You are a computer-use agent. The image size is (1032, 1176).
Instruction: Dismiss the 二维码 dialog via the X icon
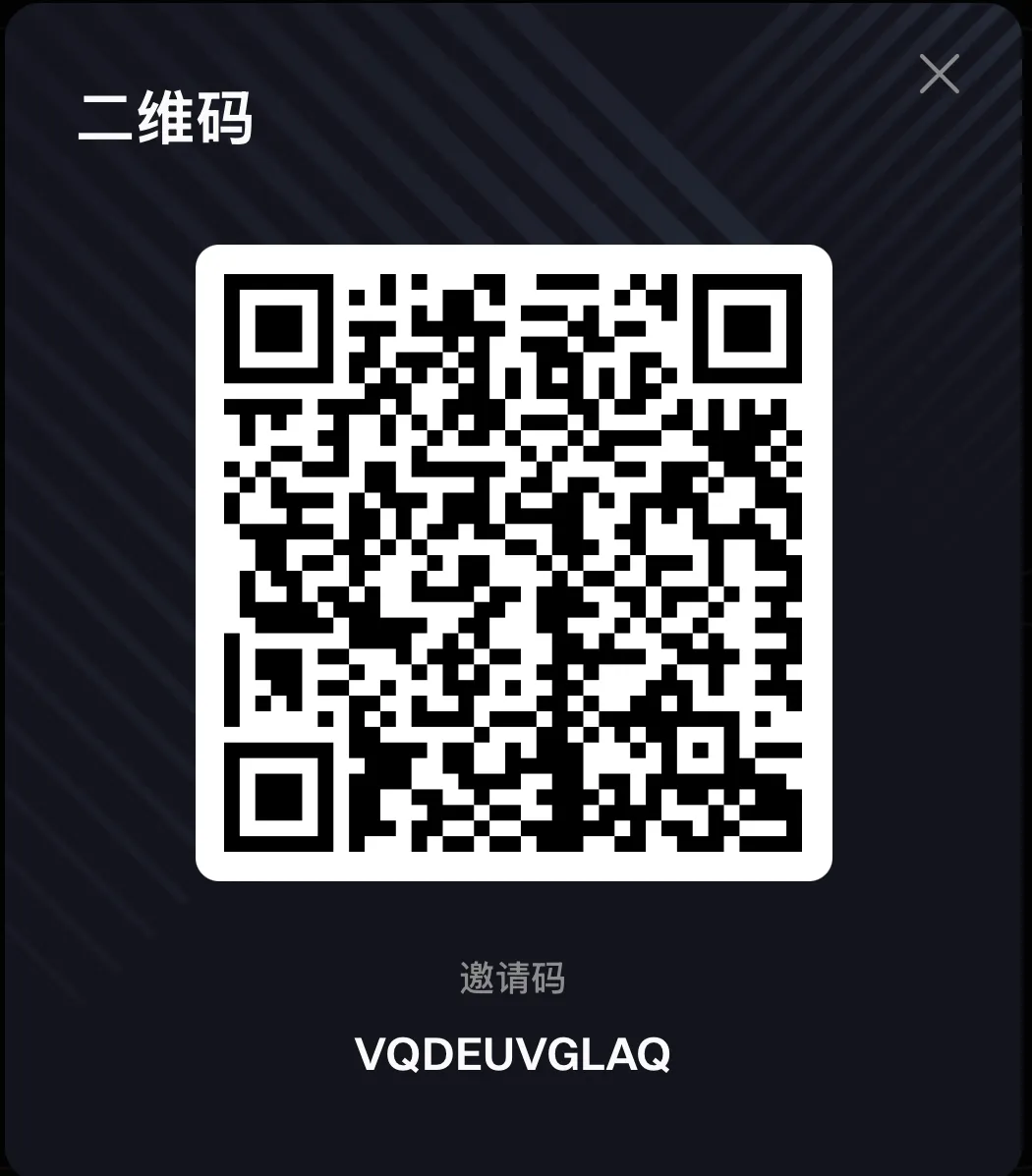pos(939,74)
